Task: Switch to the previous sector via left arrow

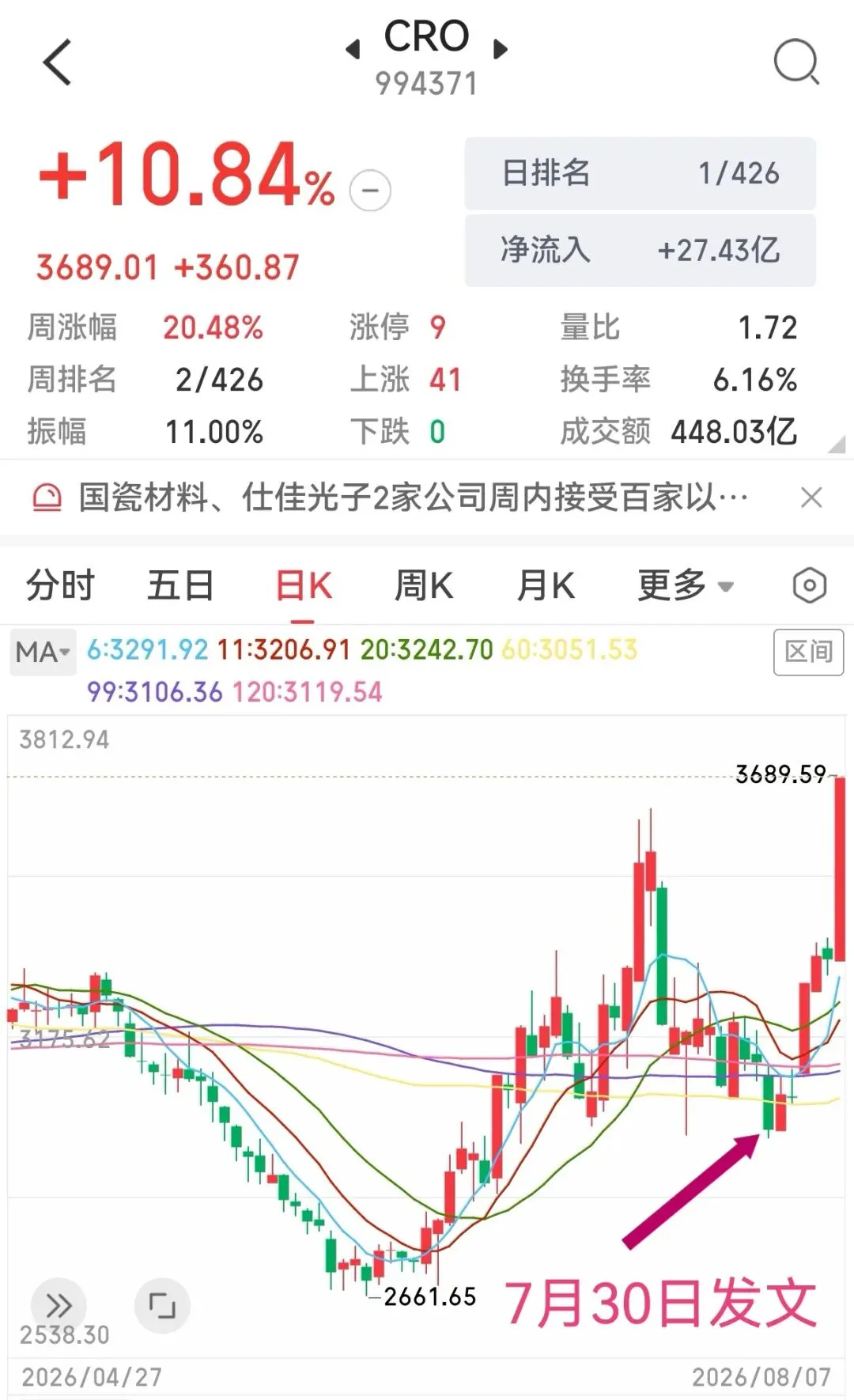Action: [x=353, y=50]
